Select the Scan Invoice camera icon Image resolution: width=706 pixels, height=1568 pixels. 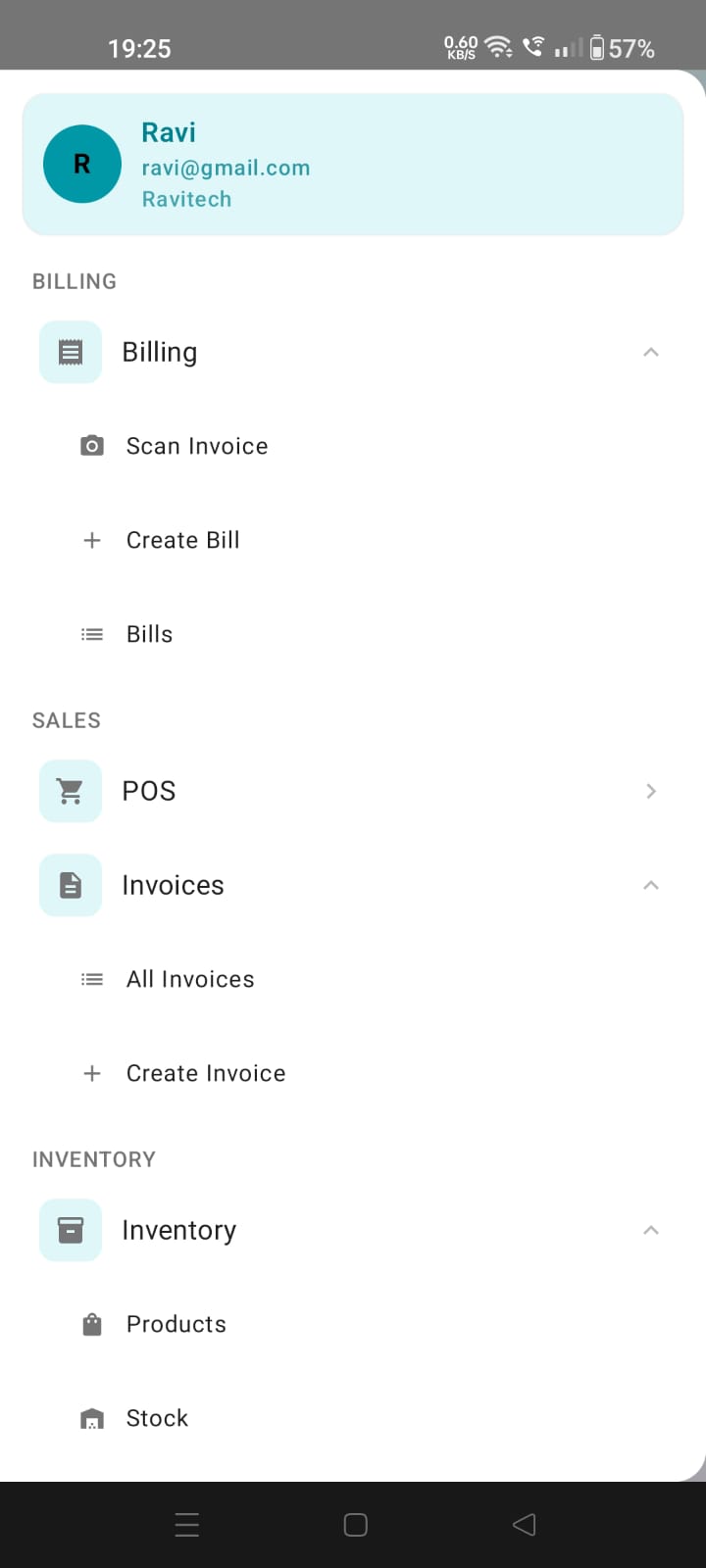91,445
